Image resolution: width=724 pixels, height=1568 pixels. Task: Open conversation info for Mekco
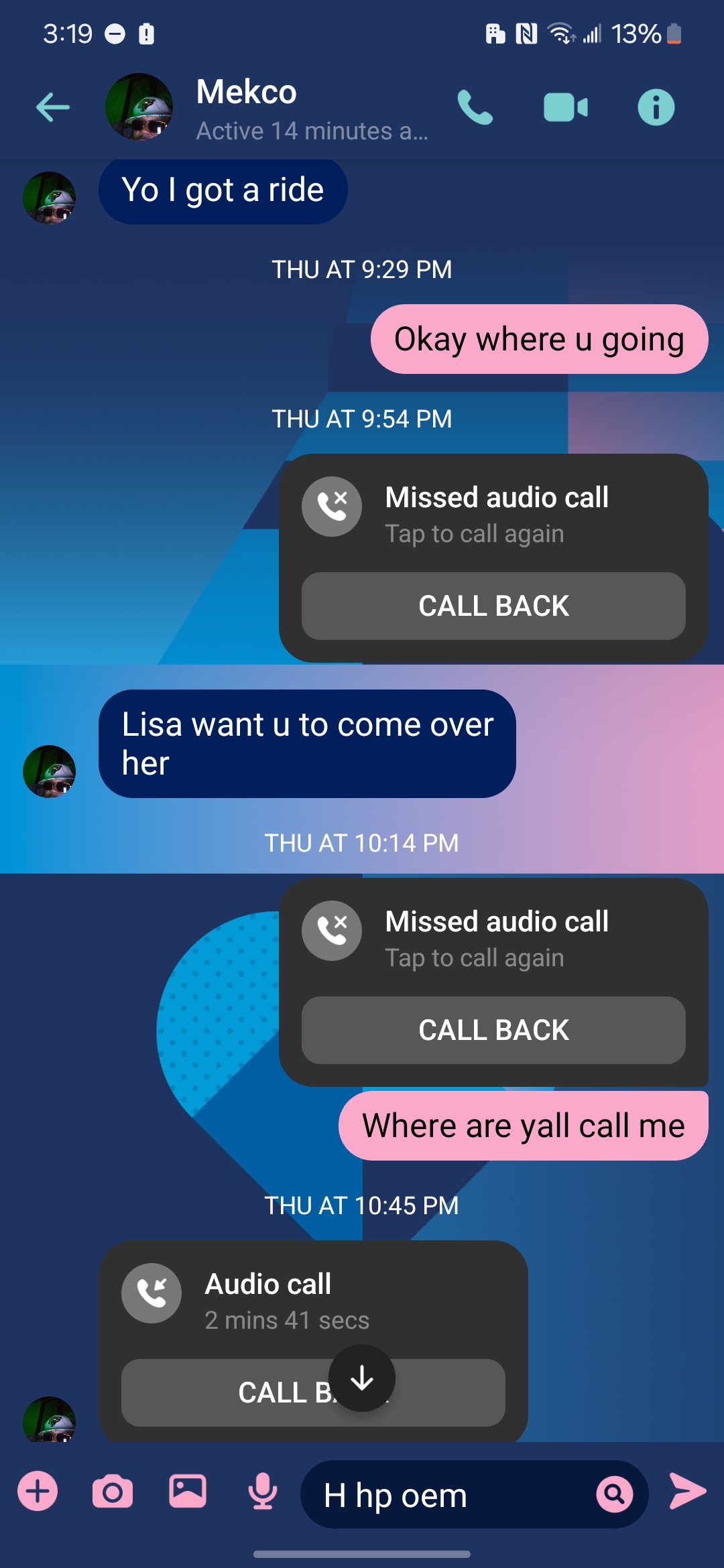656,108
